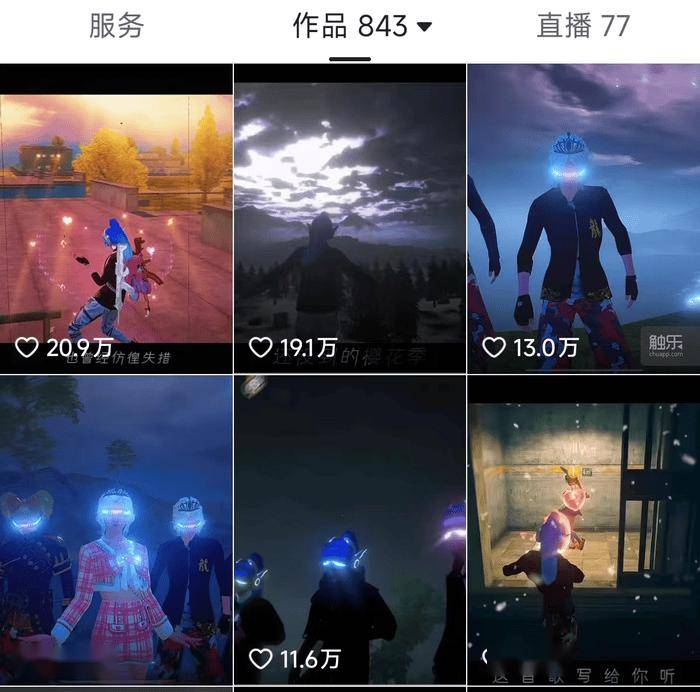Viewport: 700px width, 692px height.
Task: Open the video captioned 写给你听
Action: (x=584, y=530)
